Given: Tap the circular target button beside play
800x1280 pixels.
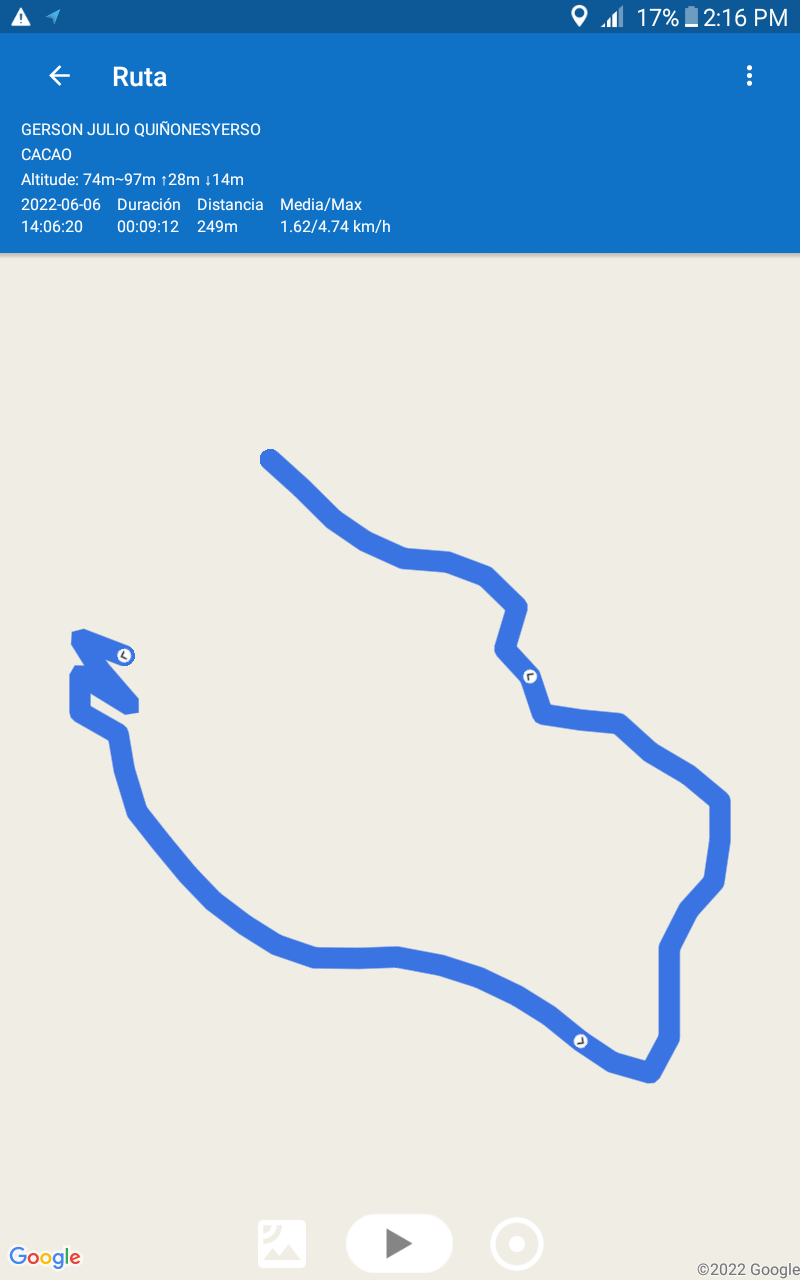Looking at the screenshot, I should point(517,1244).
